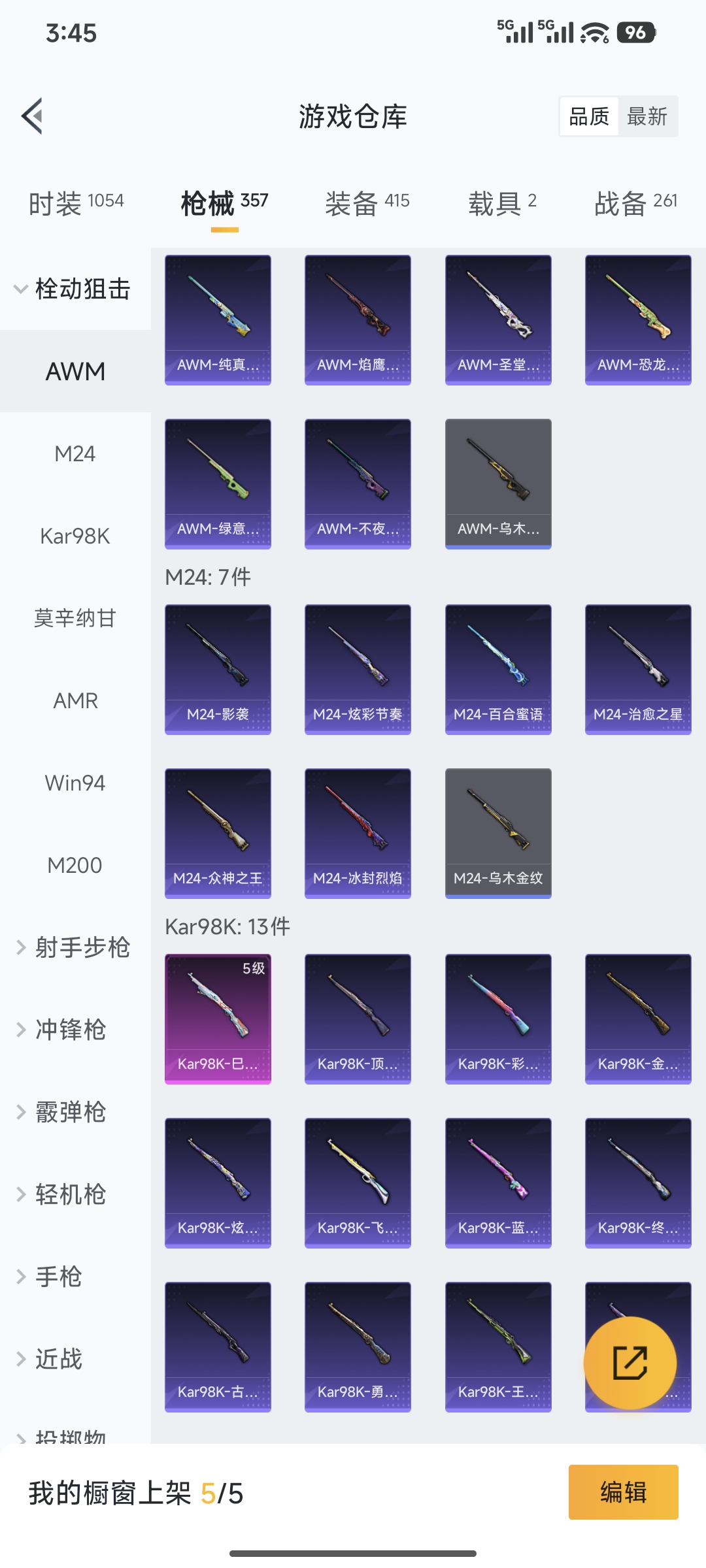Screen dimensions: 706x1568
Task: Select the M24 sidebar category
Action: pos(75,453)
